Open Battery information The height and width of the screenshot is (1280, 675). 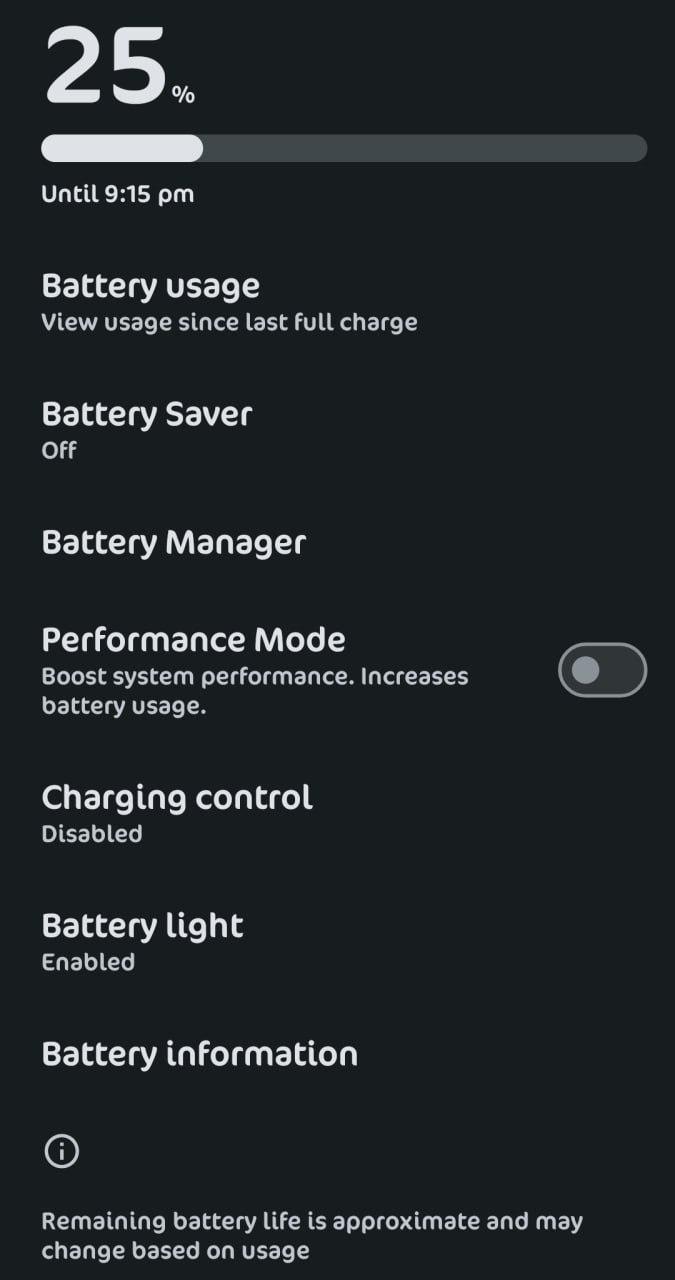(x=337, y=1054)
